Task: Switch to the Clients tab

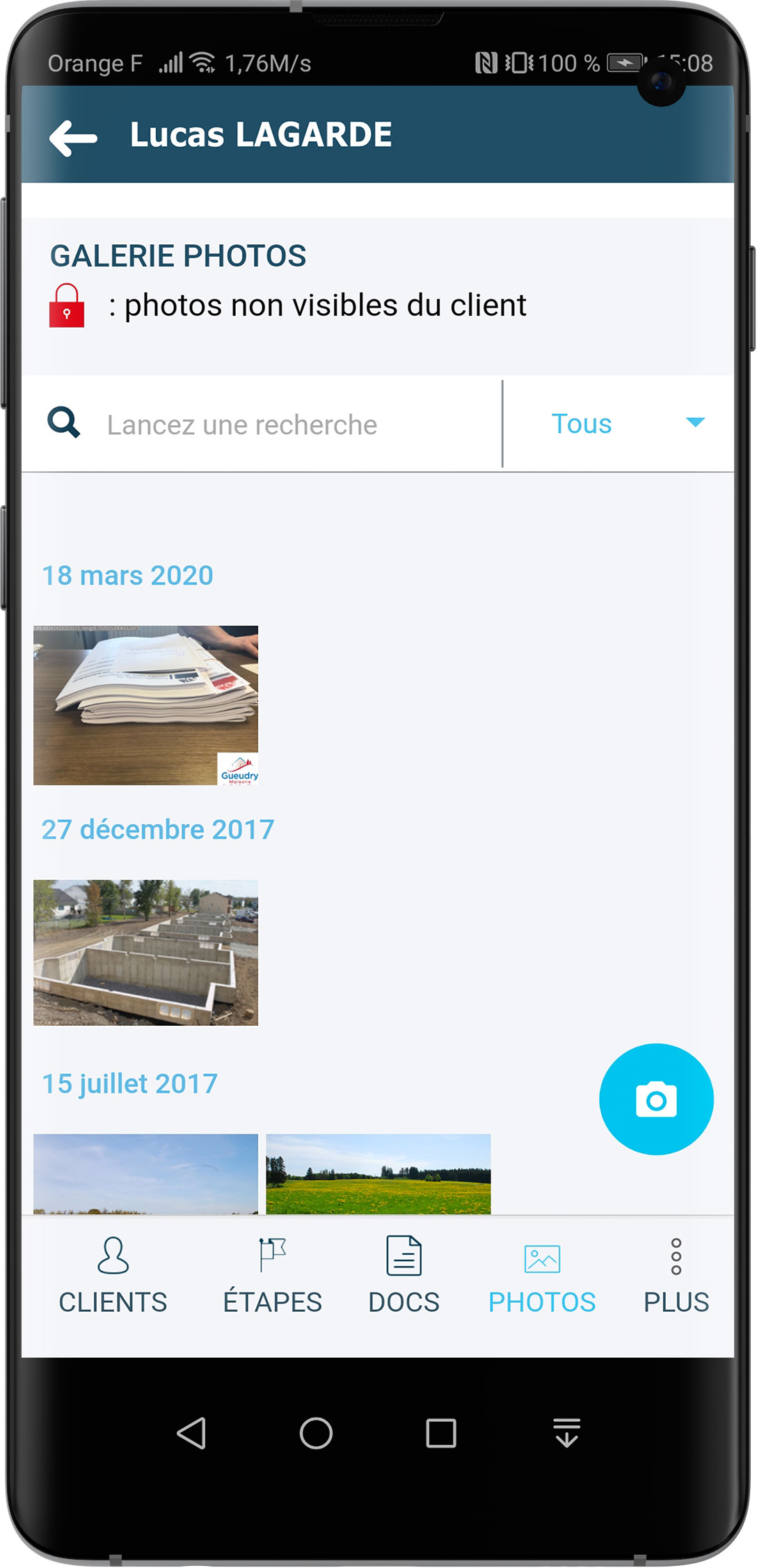Action: coord(113,1277)
